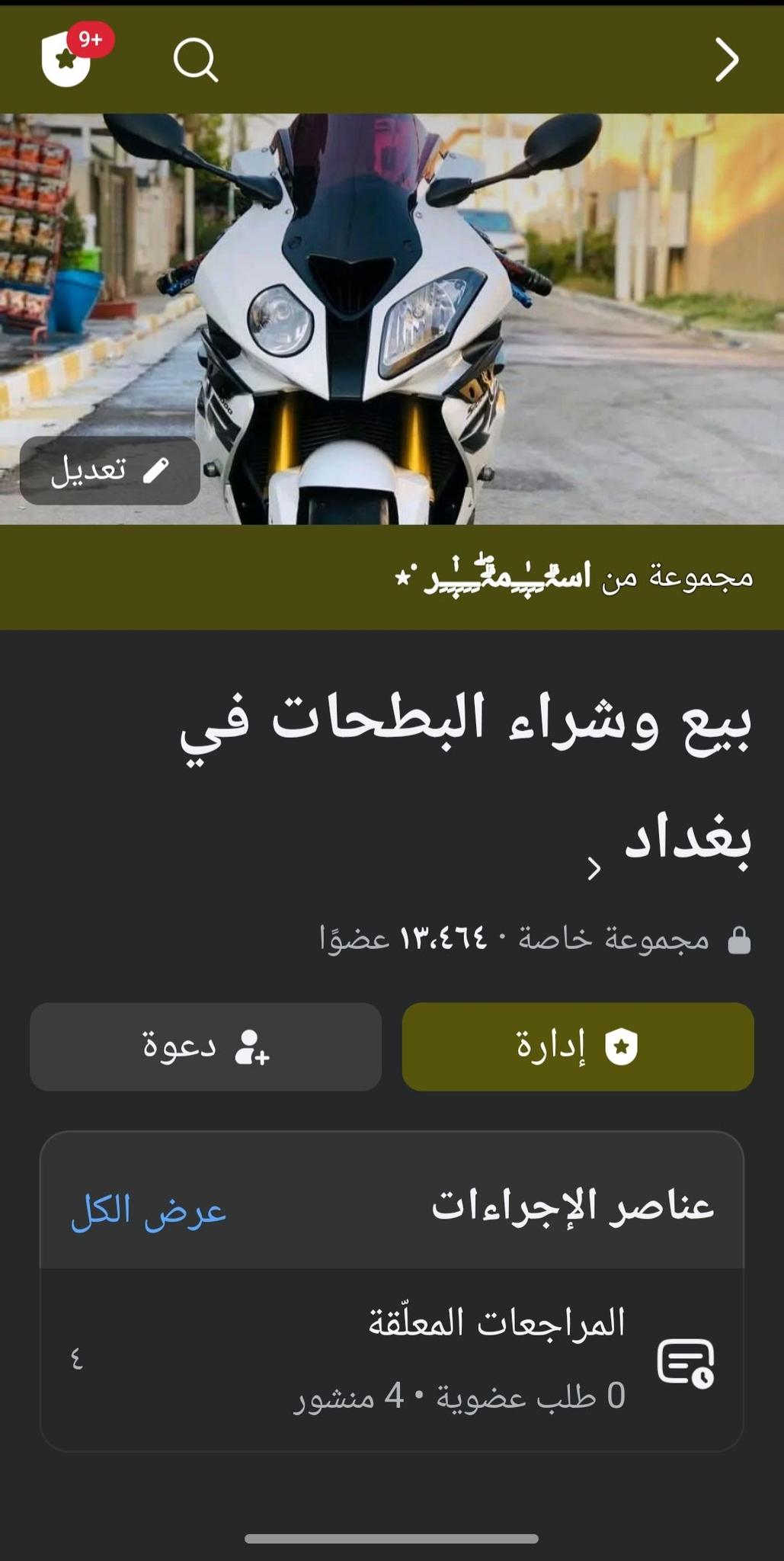Tap دعوة to invite members
Image resolution: width=784 pixels, height=1561 pixels.
click(206, 1046)
